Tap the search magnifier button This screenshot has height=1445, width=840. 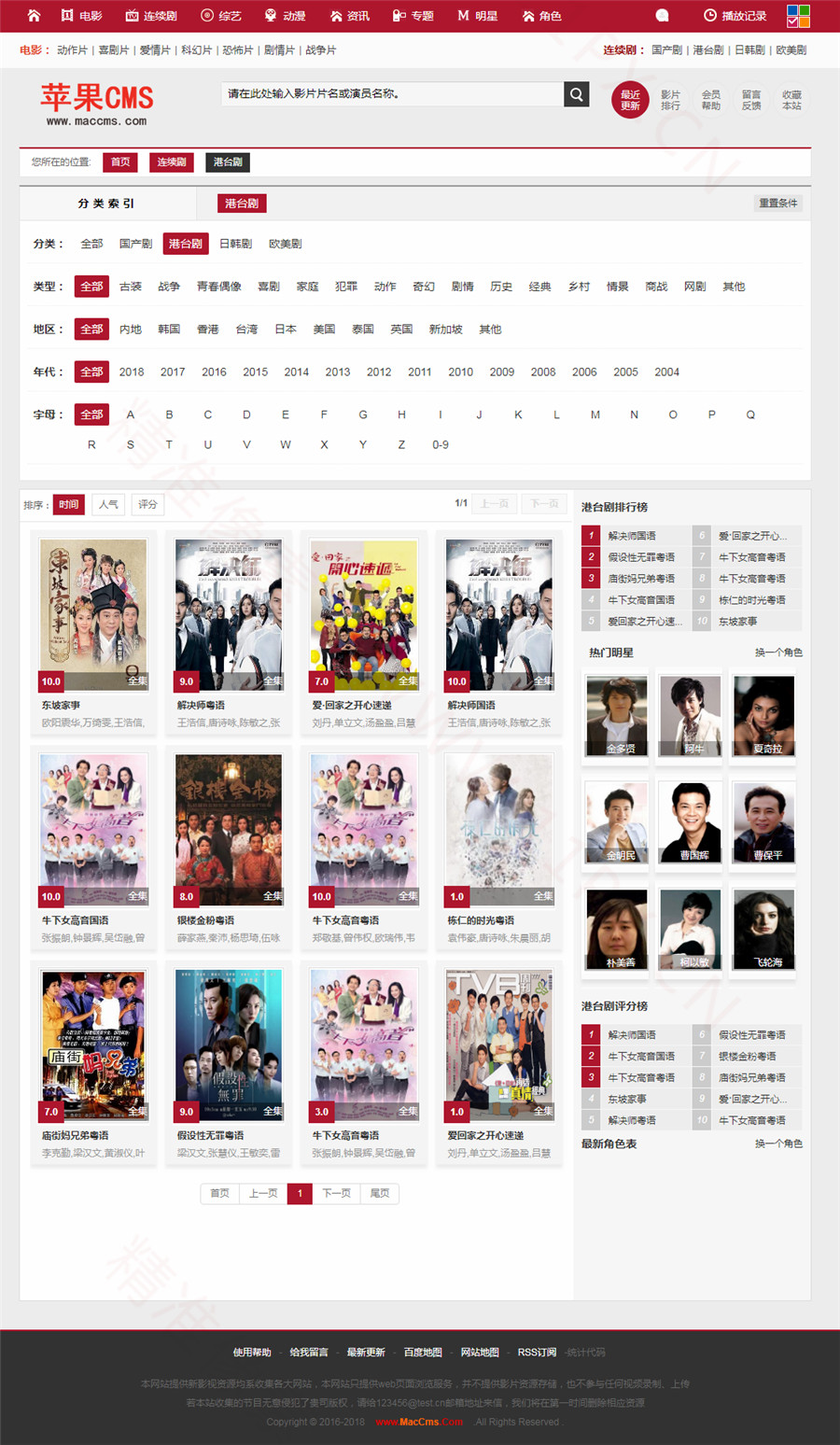(x=577, y=94)
